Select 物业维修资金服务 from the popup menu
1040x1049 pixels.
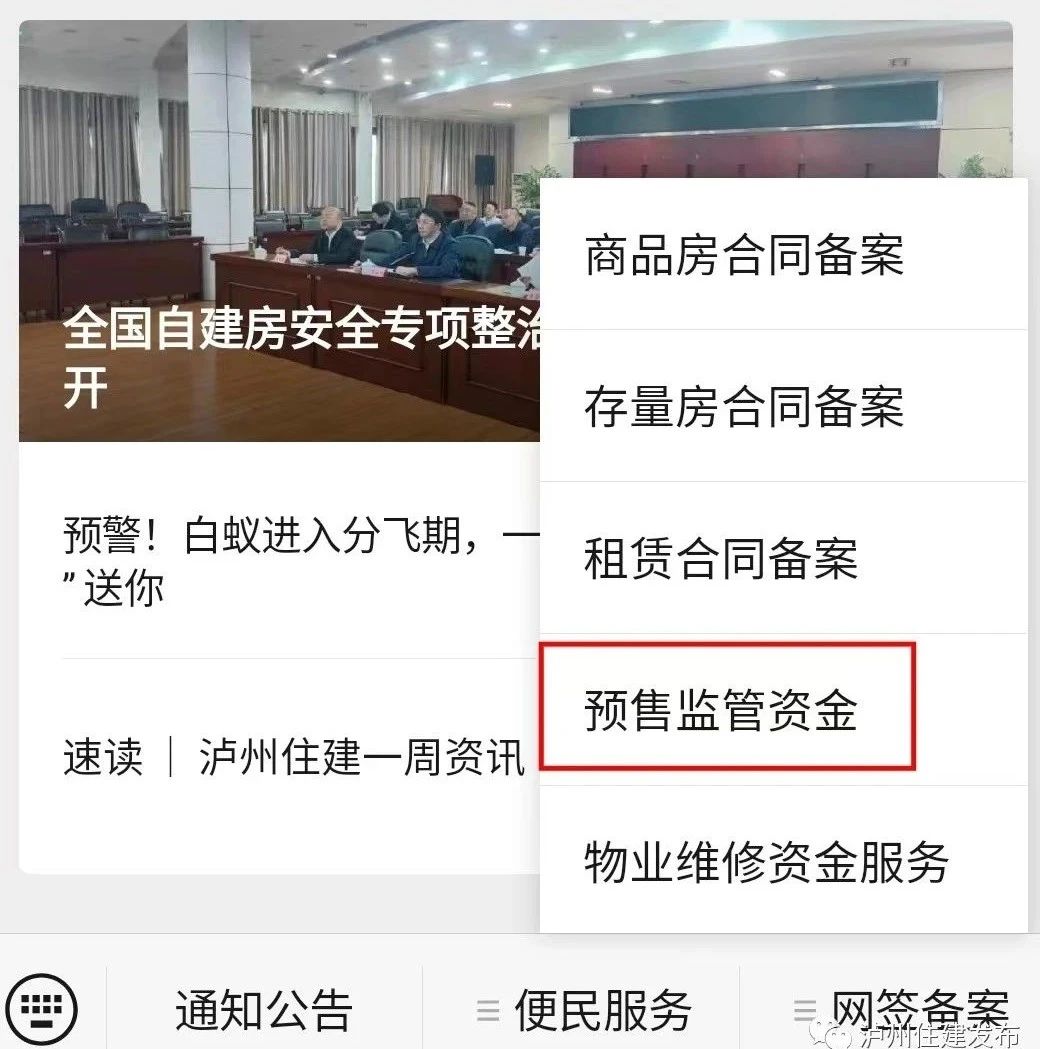767,858
